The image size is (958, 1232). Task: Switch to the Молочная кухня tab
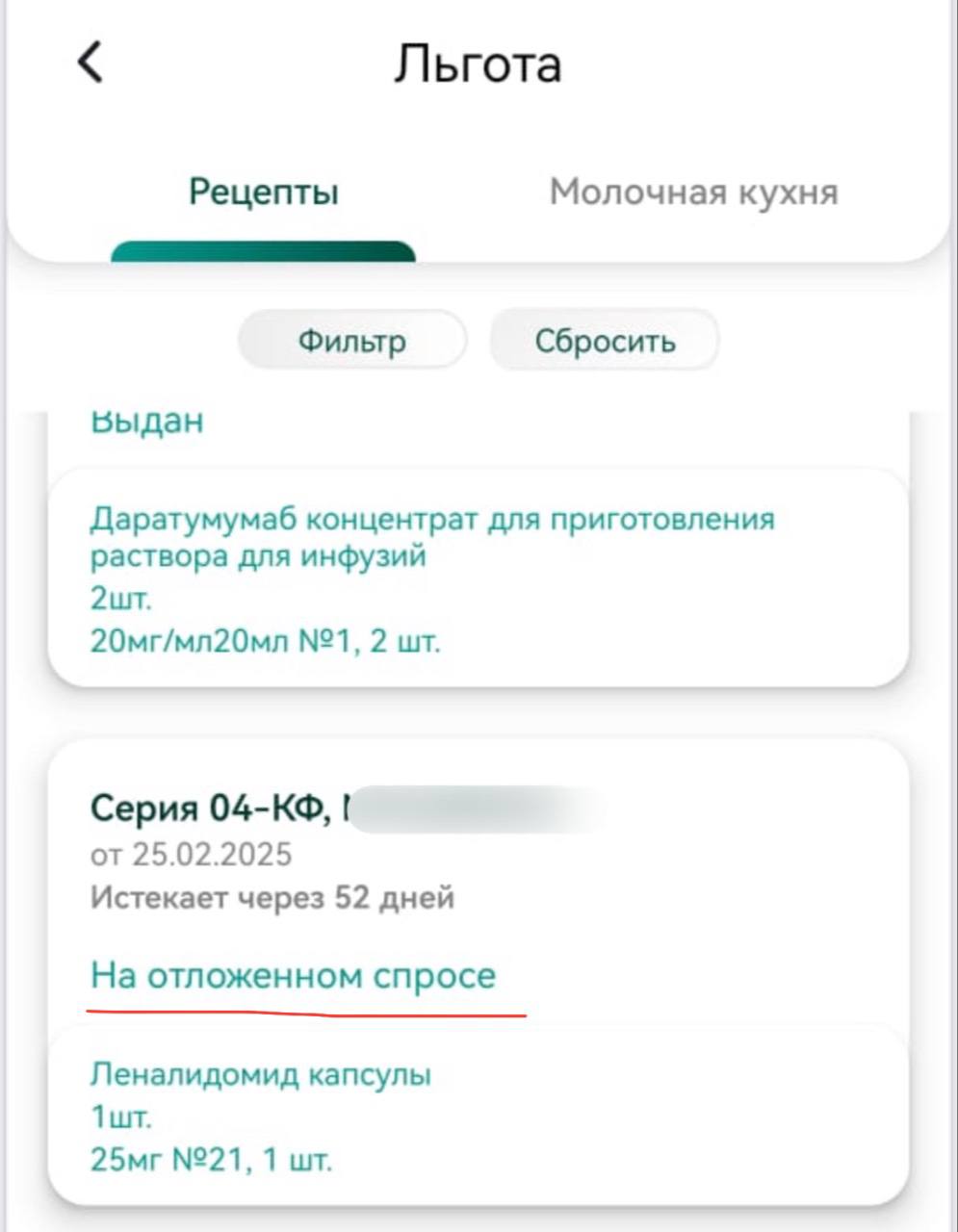click(693, 192)
